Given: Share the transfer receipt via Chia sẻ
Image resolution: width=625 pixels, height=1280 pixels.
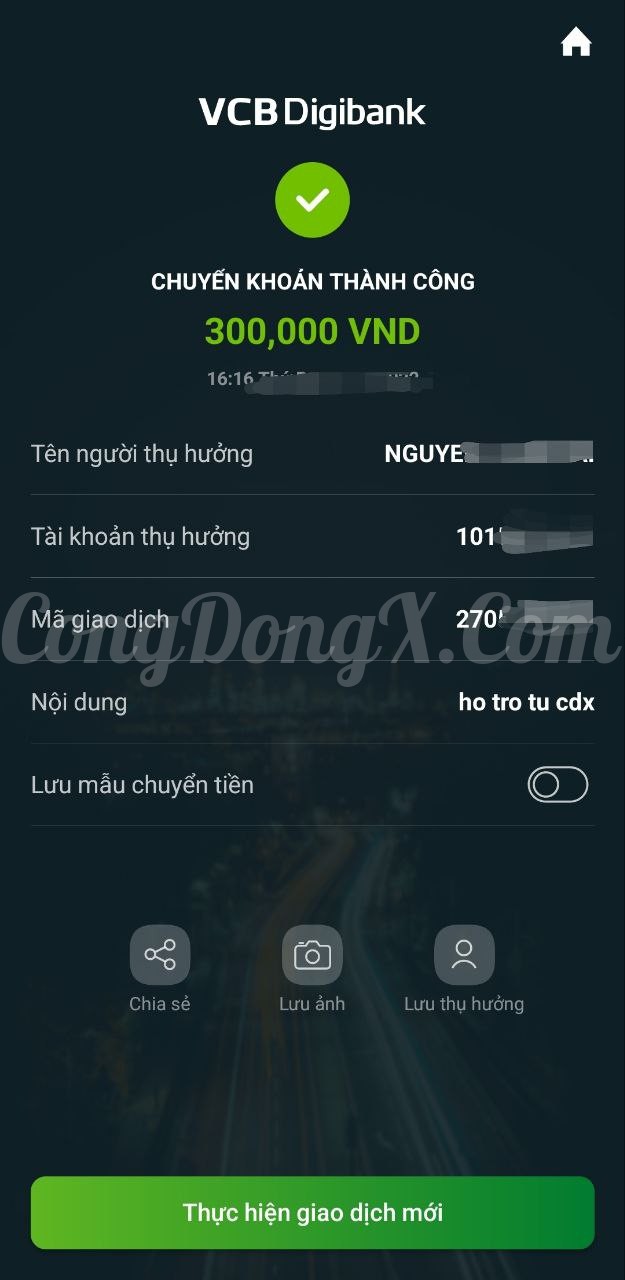Looking at the screenshot, I should pos(160,955).
